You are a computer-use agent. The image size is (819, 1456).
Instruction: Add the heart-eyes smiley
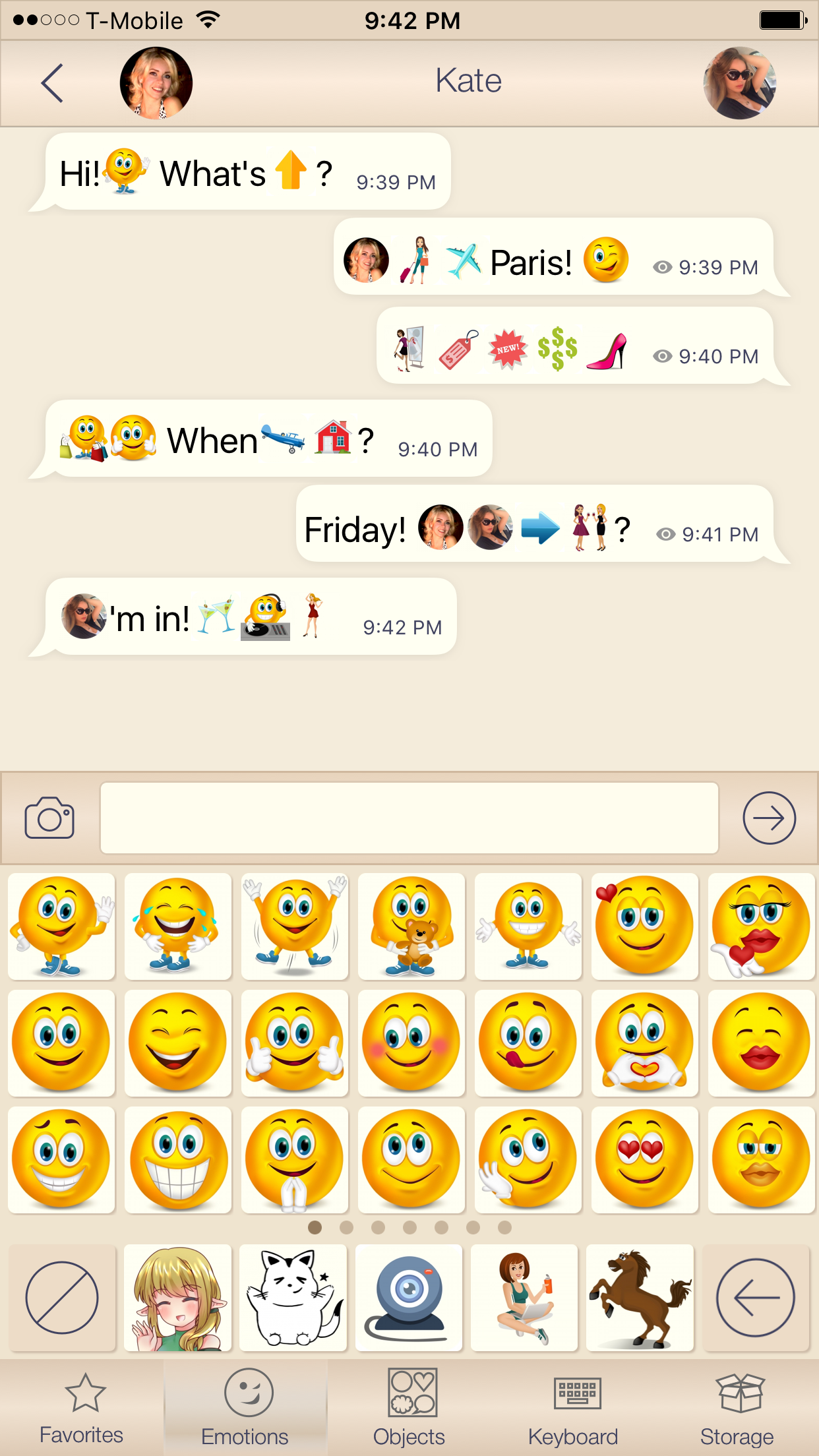644,1159
